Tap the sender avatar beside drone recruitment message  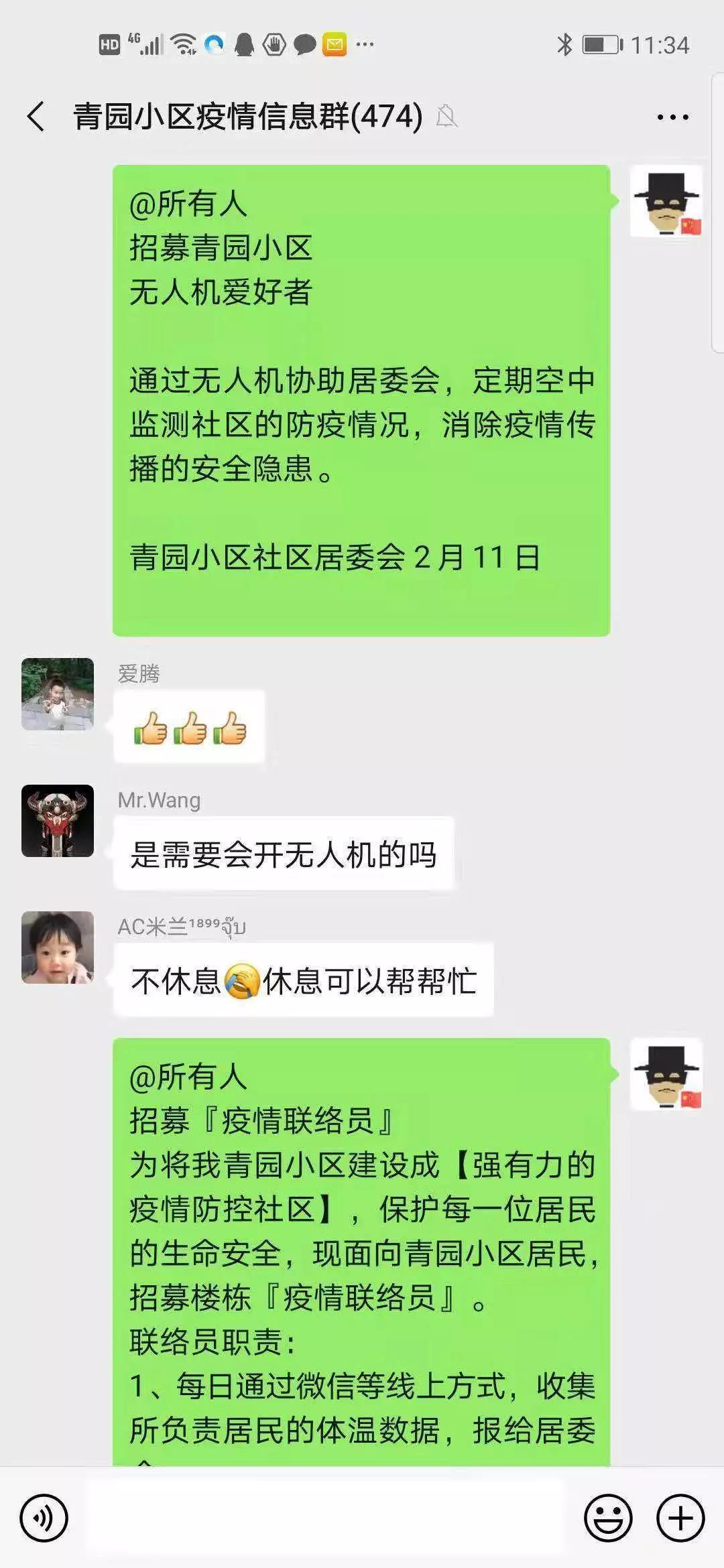666,201
